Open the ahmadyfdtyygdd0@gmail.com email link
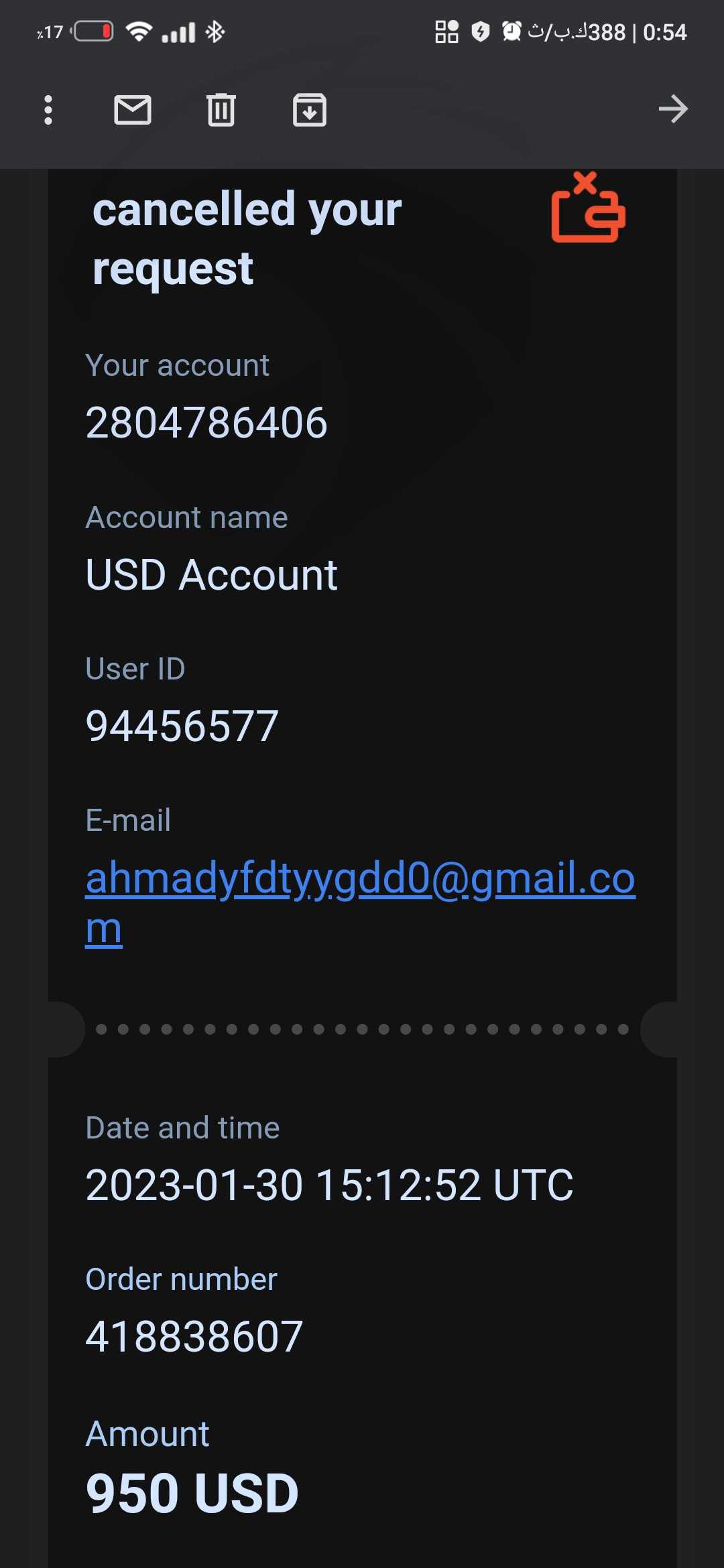This screenshot has width=724, height=1568. 361,903
